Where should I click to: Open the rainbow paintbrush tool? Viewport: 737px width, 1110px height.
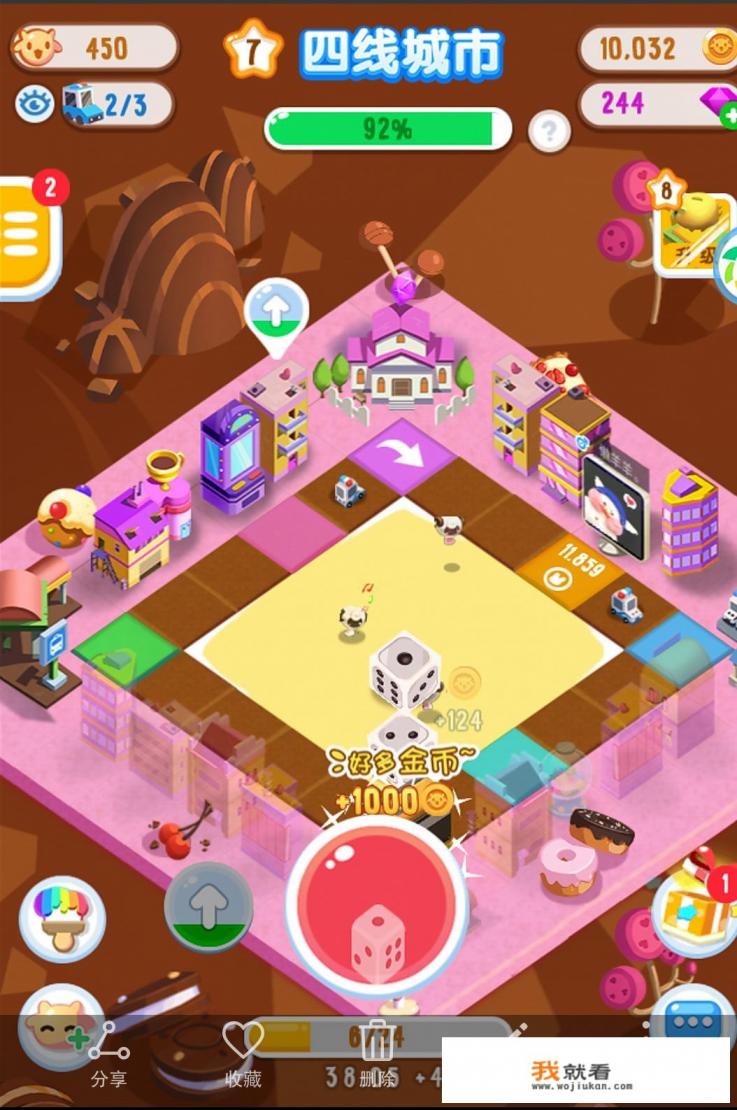[x=63, y=917]
